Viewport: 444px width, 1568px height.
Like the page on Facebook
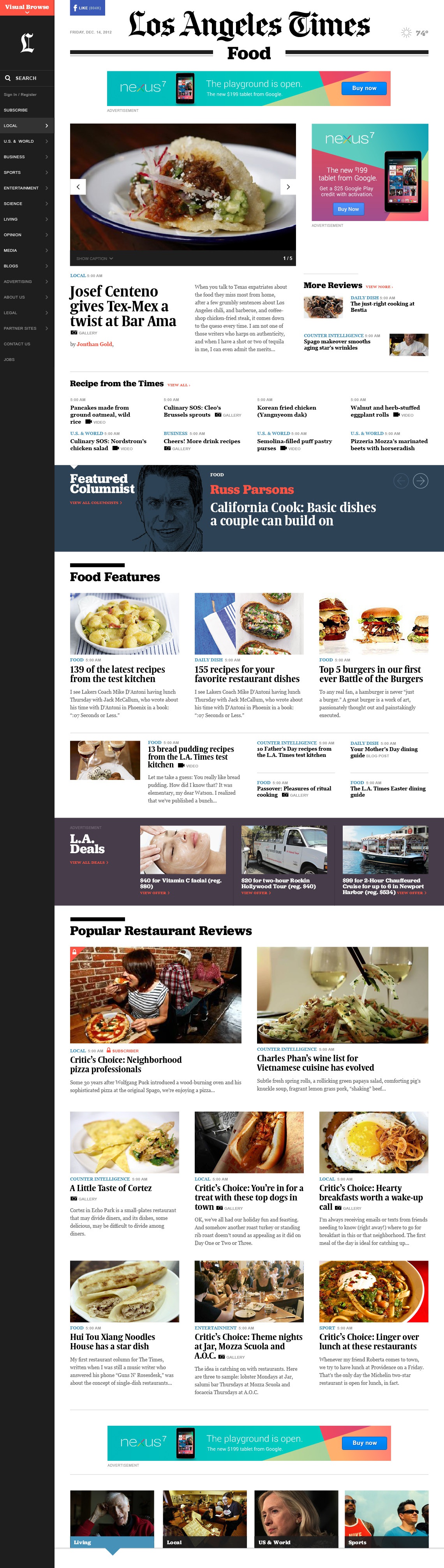pos(88,8)
